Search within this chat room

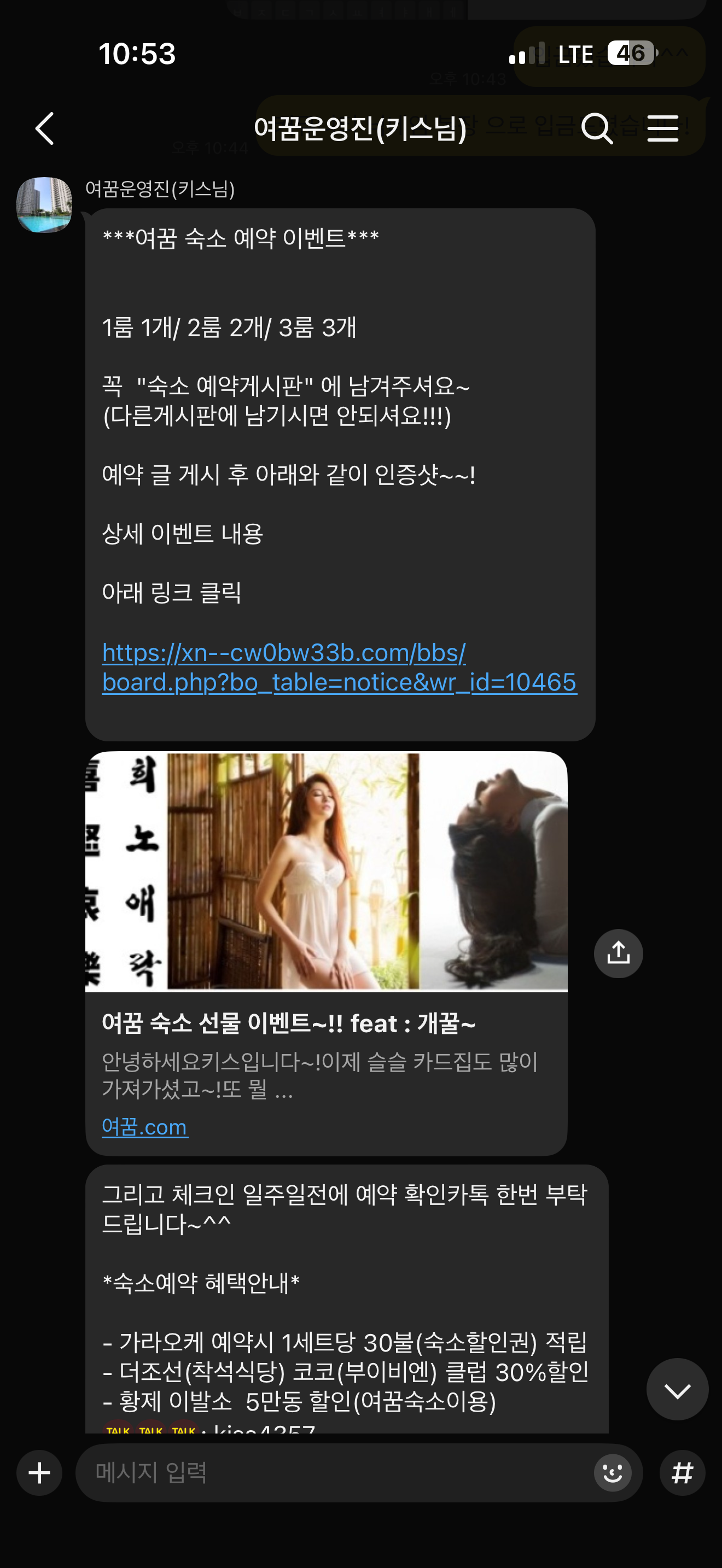point(597,128)
